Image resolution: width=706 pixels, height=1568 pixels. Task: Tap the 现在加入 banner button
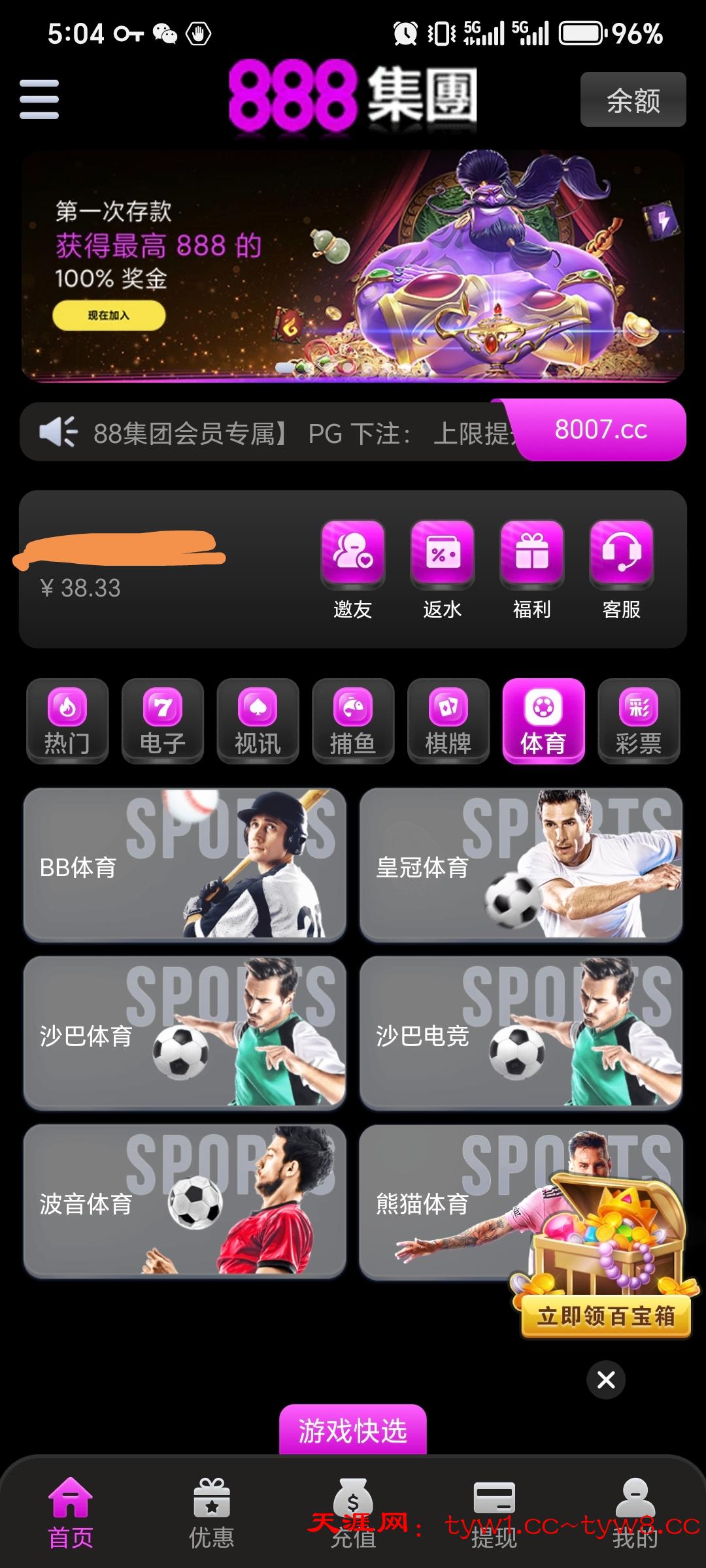pyautogui.click(x=109, y=316)
